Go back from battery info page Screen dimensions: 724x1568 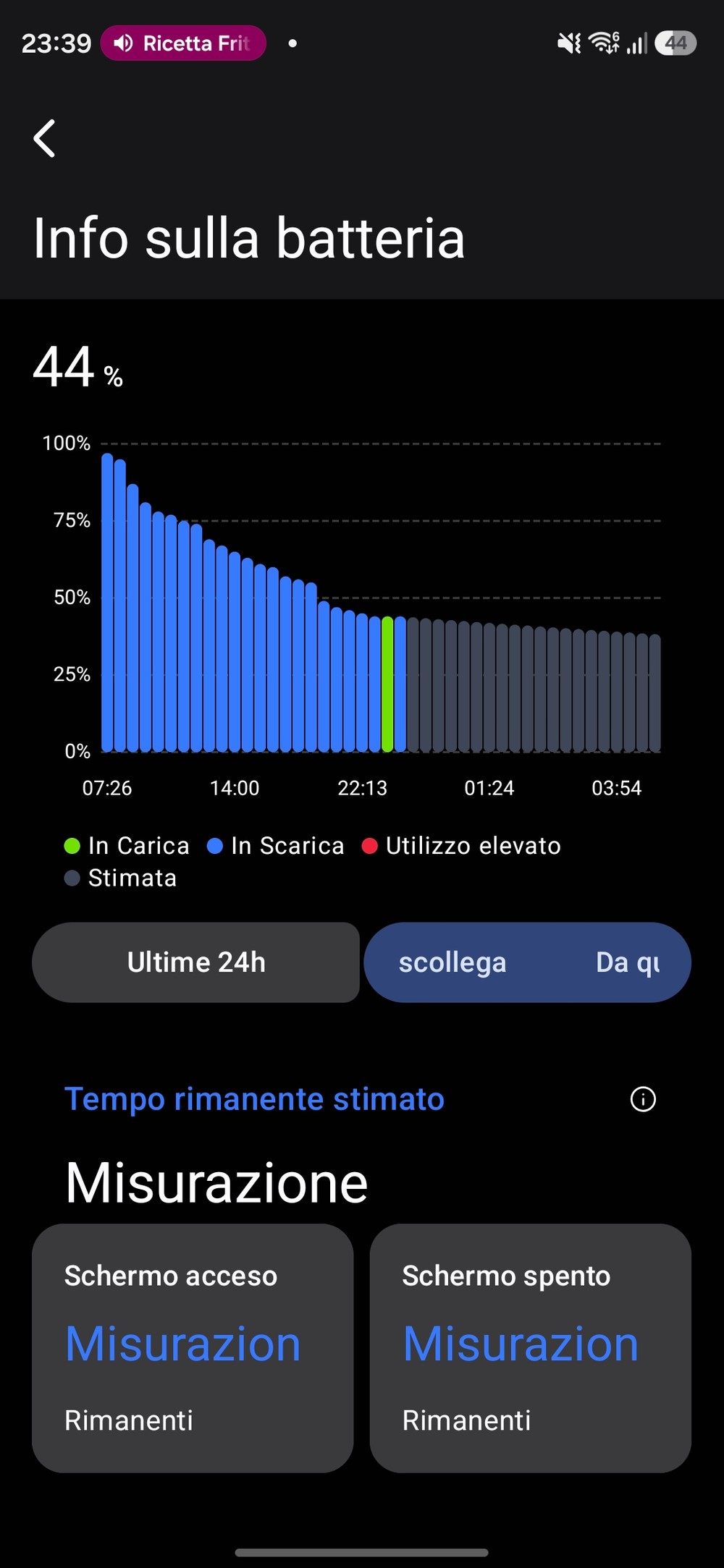[45, 138]
